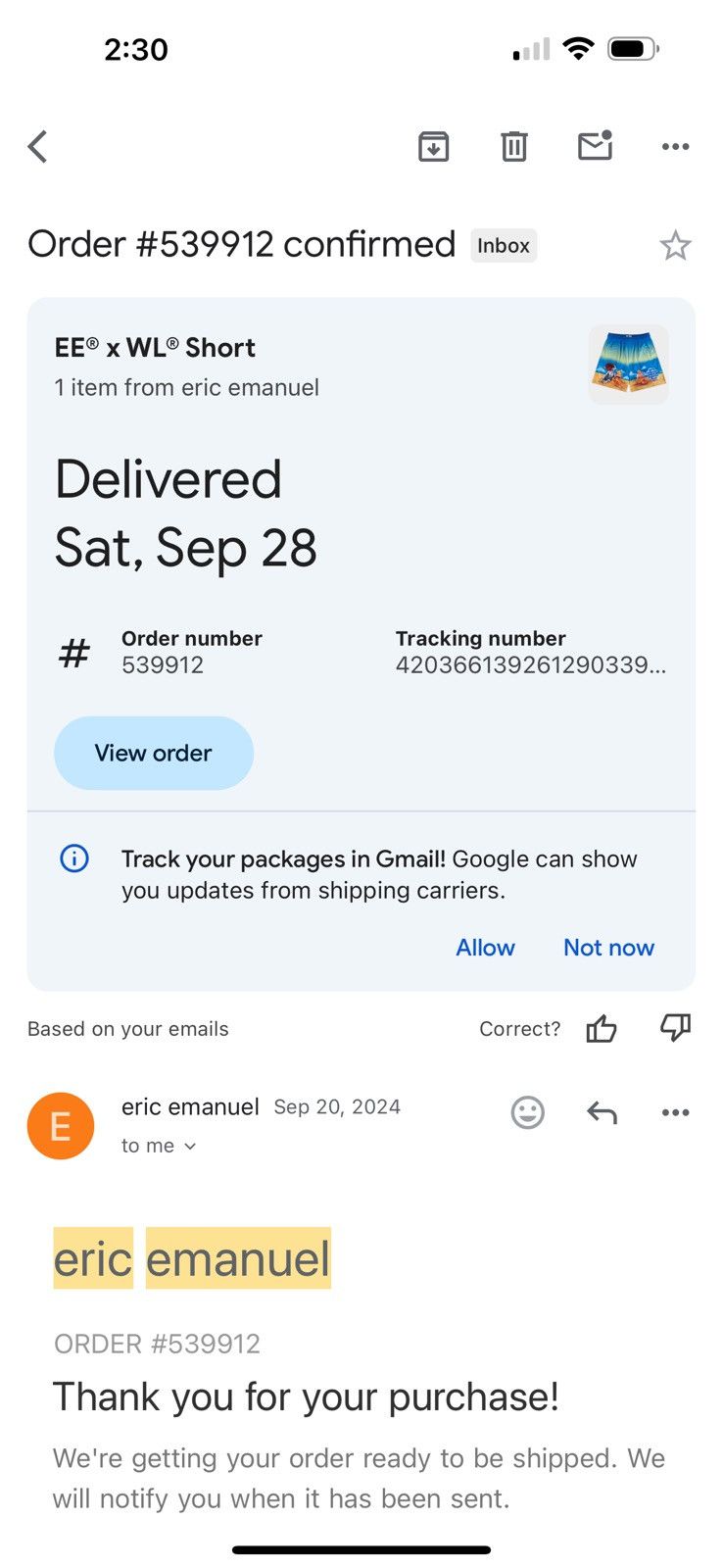Reply to eric emanuel's email
The height and width of the screenshot is (1568, 723).
click(x=602, y=1112)
